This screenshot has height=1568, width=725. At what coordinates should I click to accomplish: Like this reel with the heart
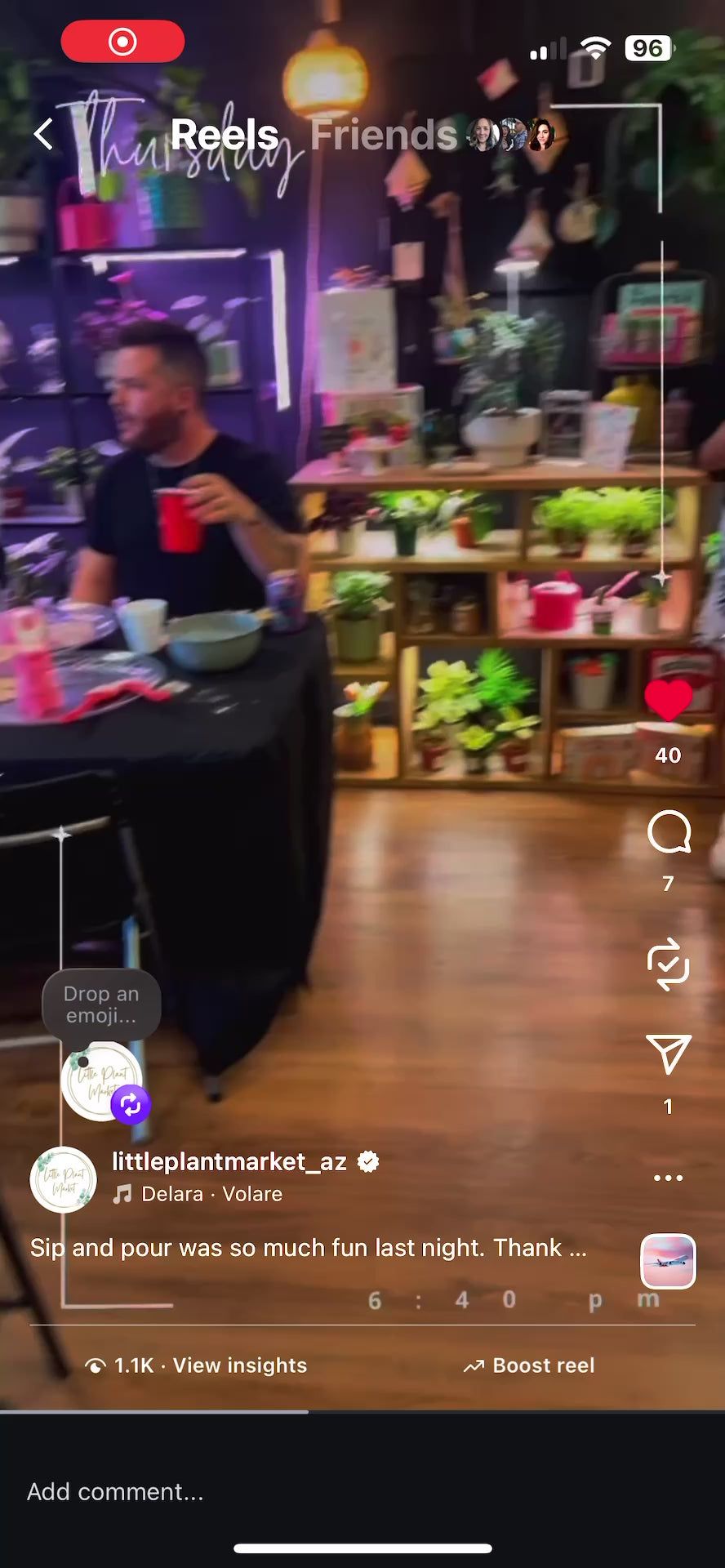pyautogui.click(x=668, y=701)
